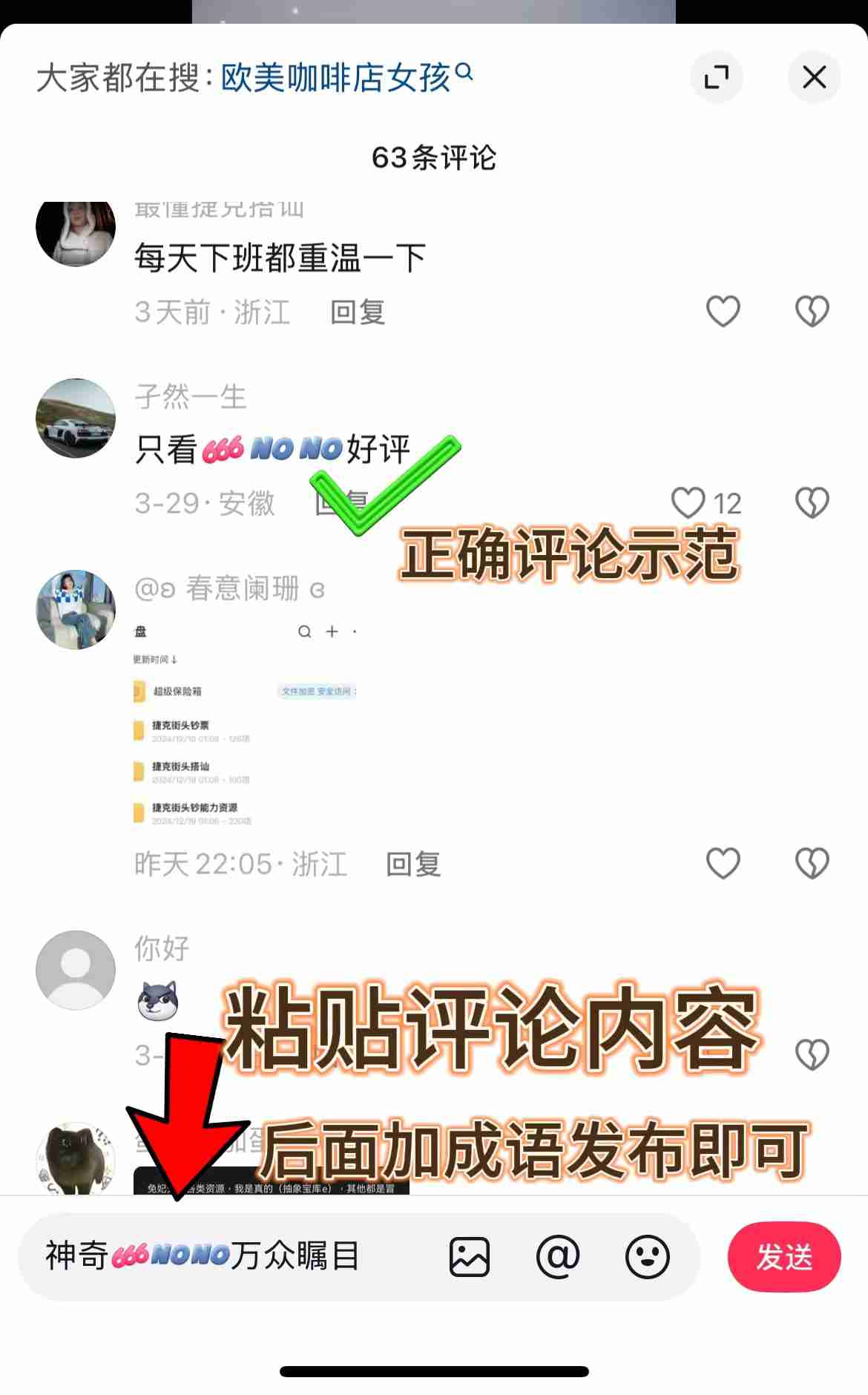Send the comment with 发送
This screenshot has width=868, height=1395.
(783, 1257)
